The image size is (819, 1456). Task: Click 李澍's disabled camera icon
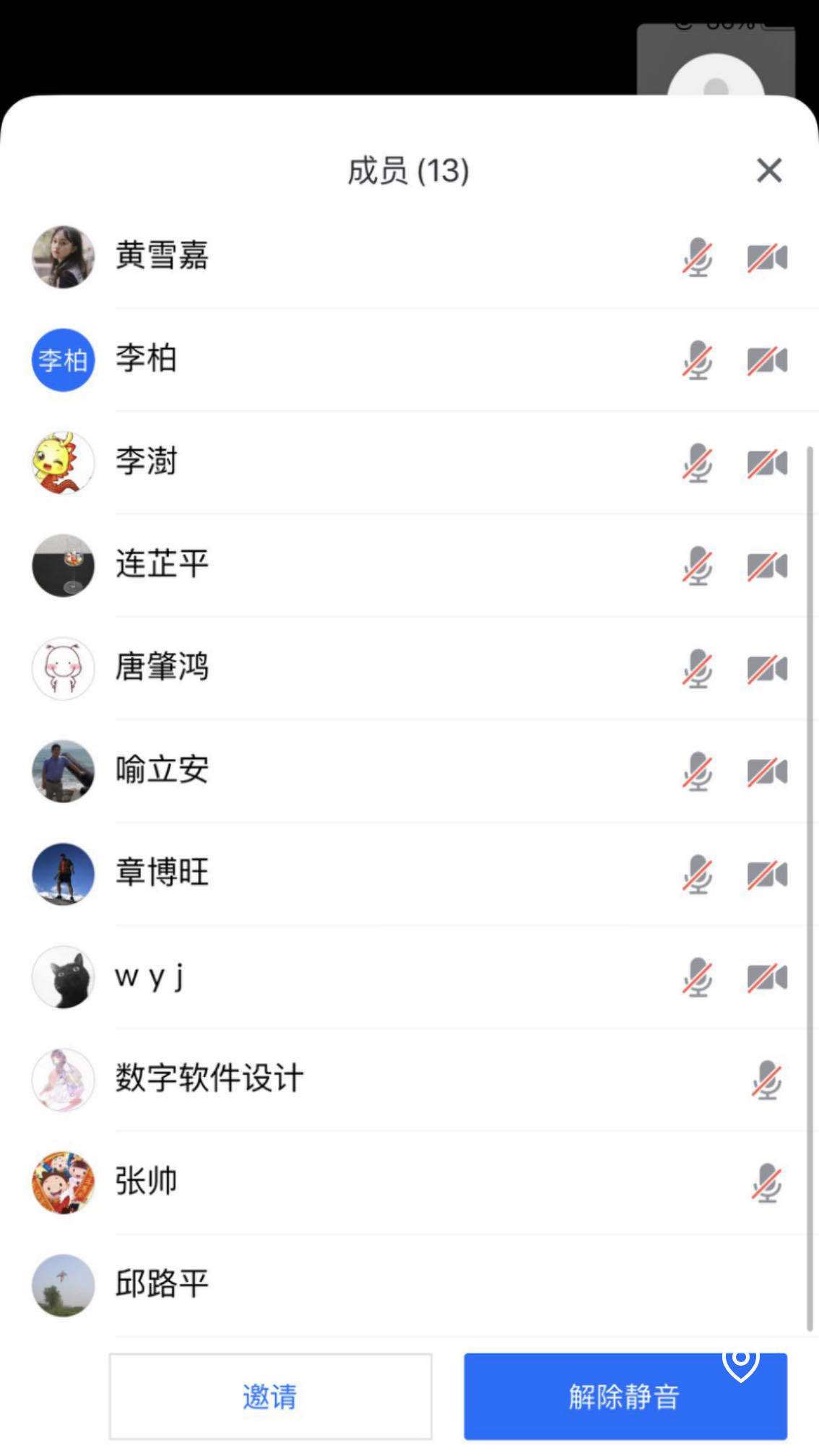point(767,464)
